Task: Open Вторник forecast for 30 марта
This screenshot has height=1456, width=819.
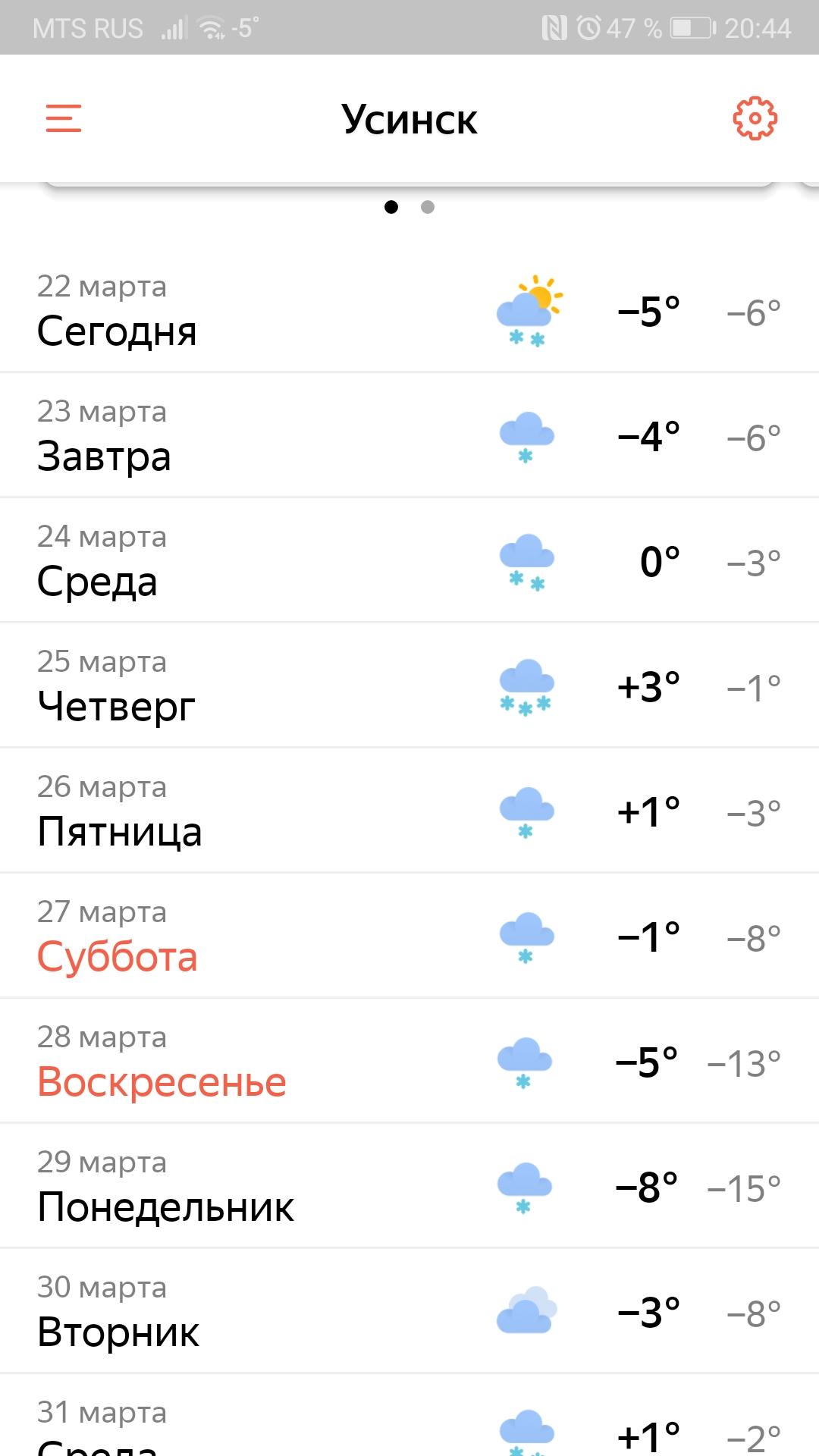Action: (409, 1311)
